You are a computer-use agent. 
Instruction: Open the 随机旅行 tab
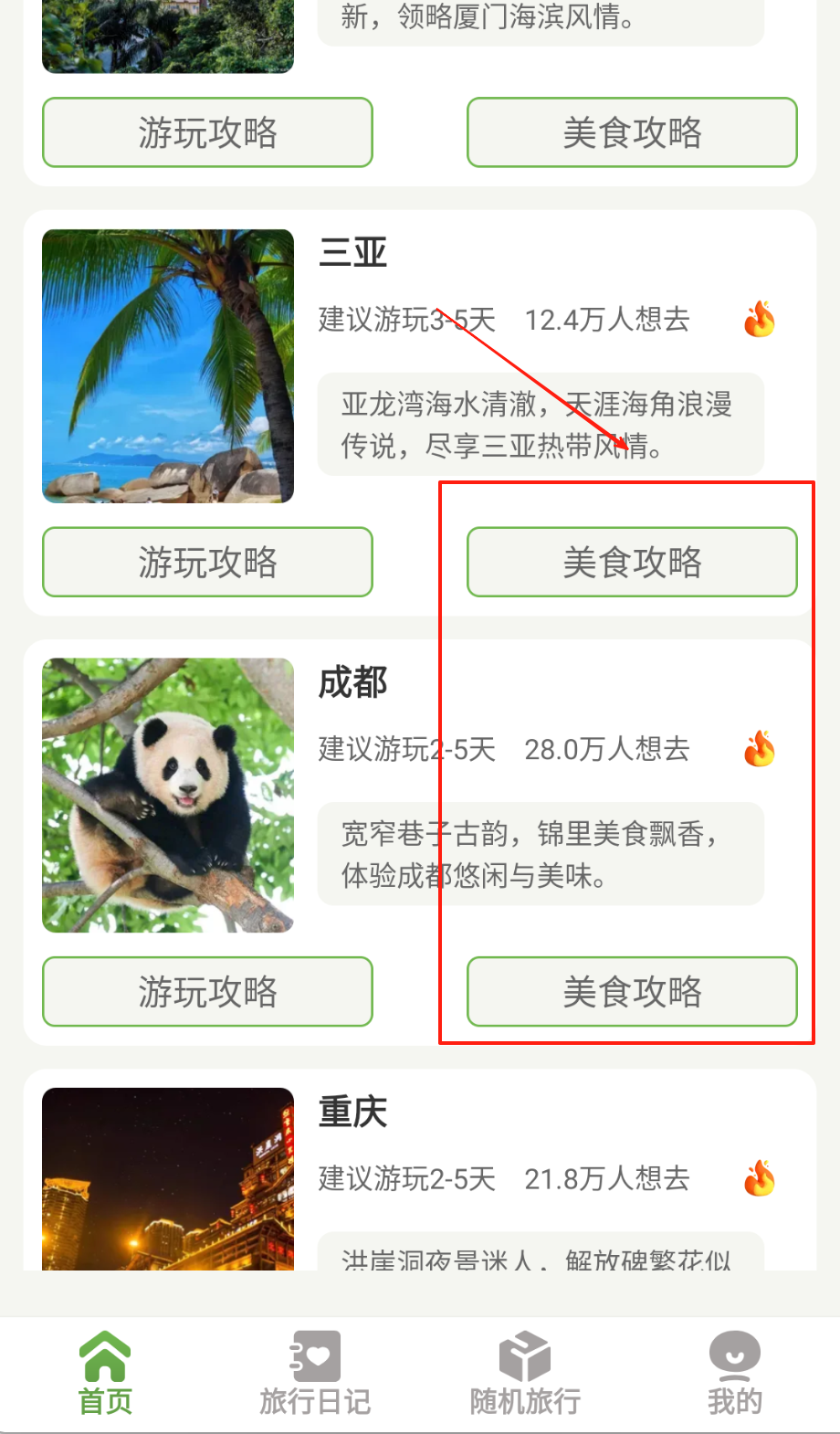click(525, 1373)
